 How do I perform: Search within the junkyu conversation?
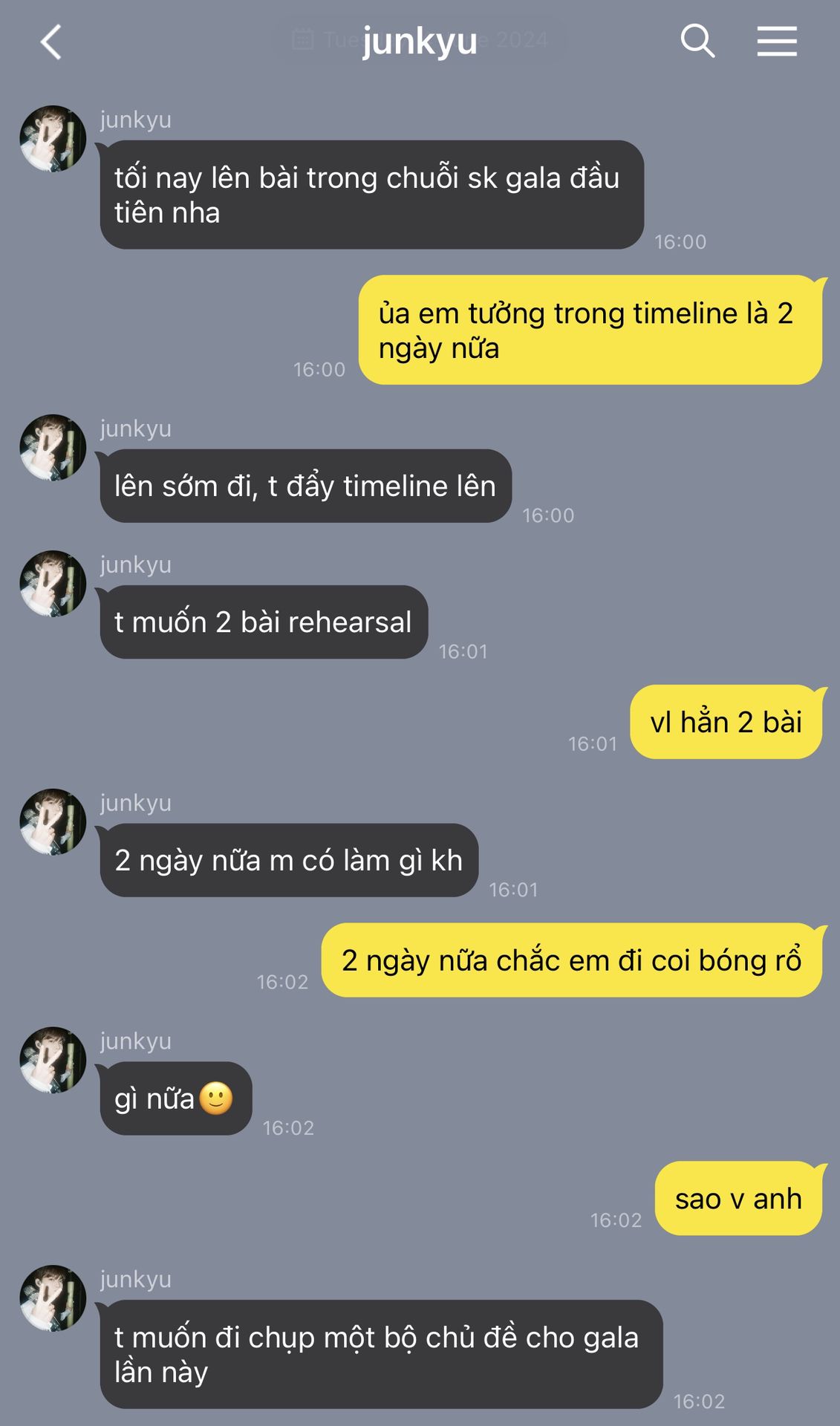697,41
